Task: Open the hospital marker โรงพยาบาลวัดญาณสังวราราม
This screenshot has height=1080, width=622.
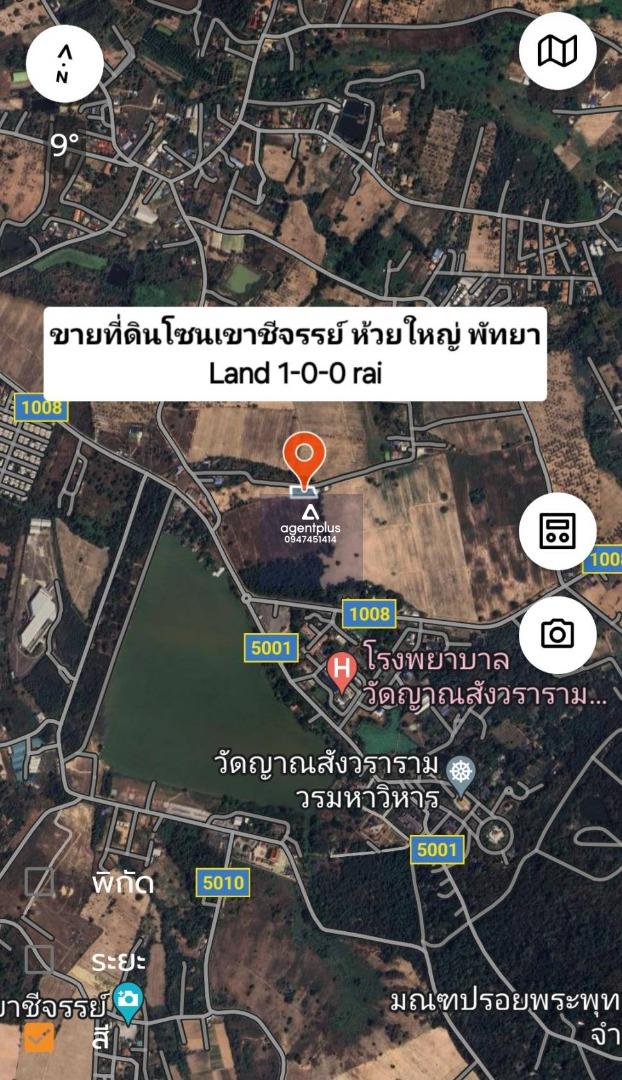Action: (x=342, y=669)
